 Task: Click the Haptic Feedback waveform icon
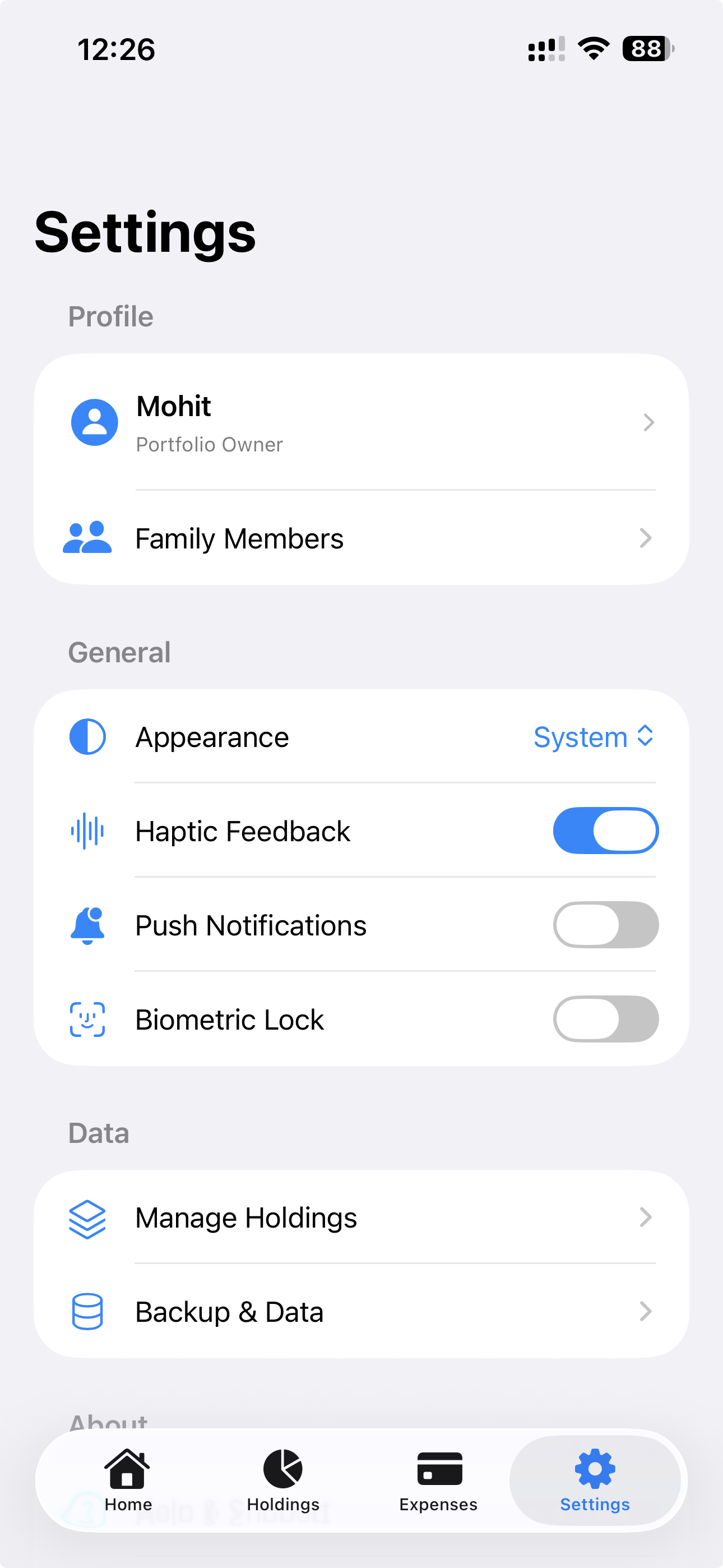pyautogui.click(x=87, y=829)
